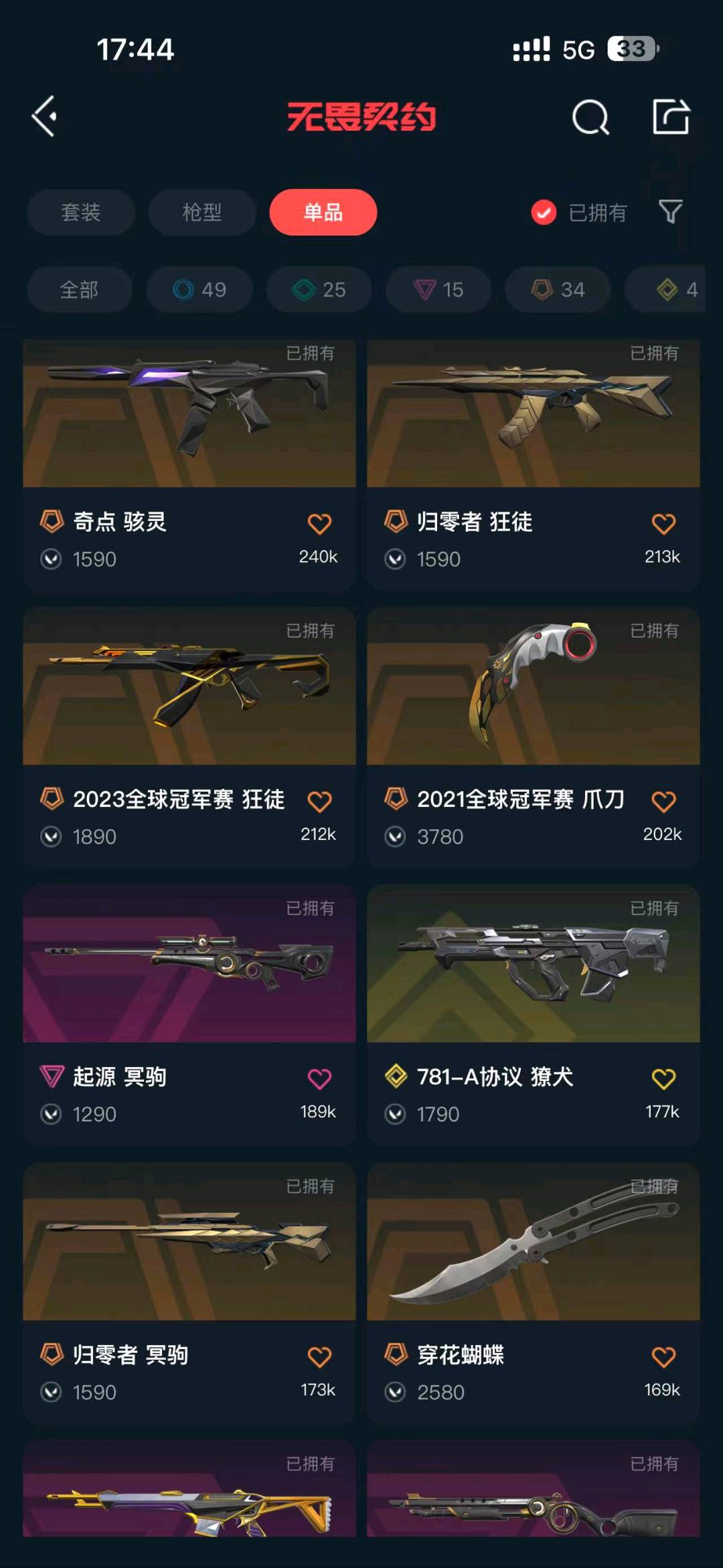Toggle the 已拥有 checkbox
This screenshot has height=1568, width=723.
[x=544, y=213]
